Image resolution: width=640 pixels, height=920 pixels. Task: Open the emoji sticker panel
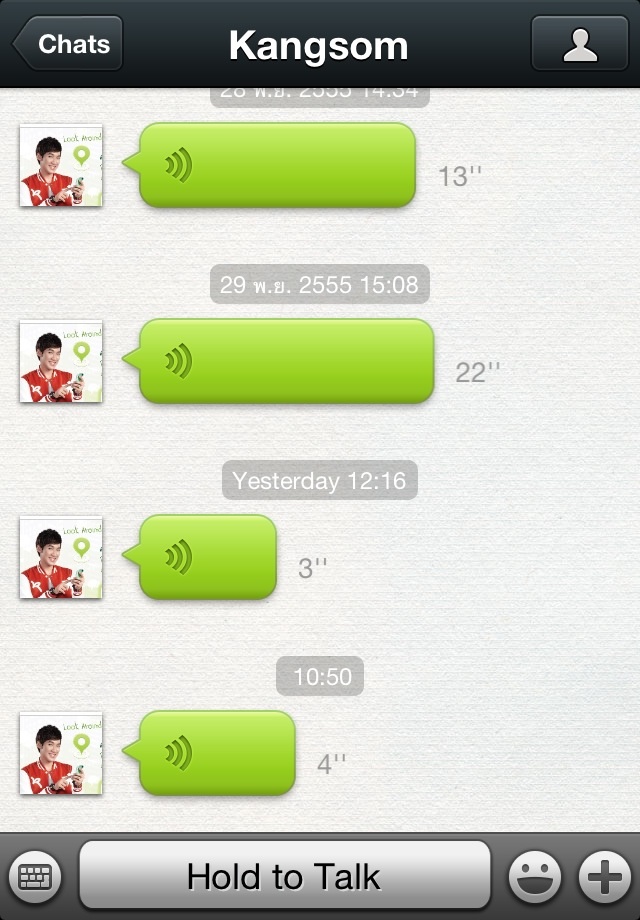(535, 879)
